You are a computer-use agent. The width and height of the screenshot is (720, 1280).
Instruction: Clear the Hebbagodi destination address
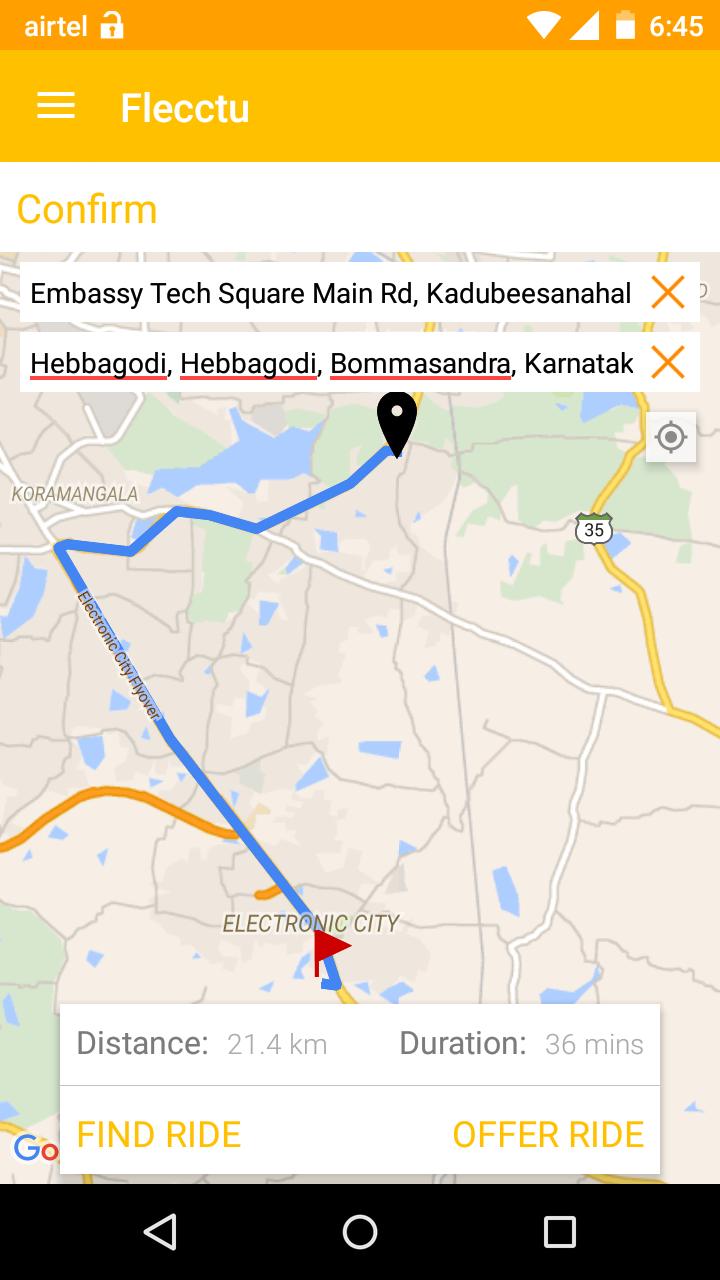(x=667, y=363)
